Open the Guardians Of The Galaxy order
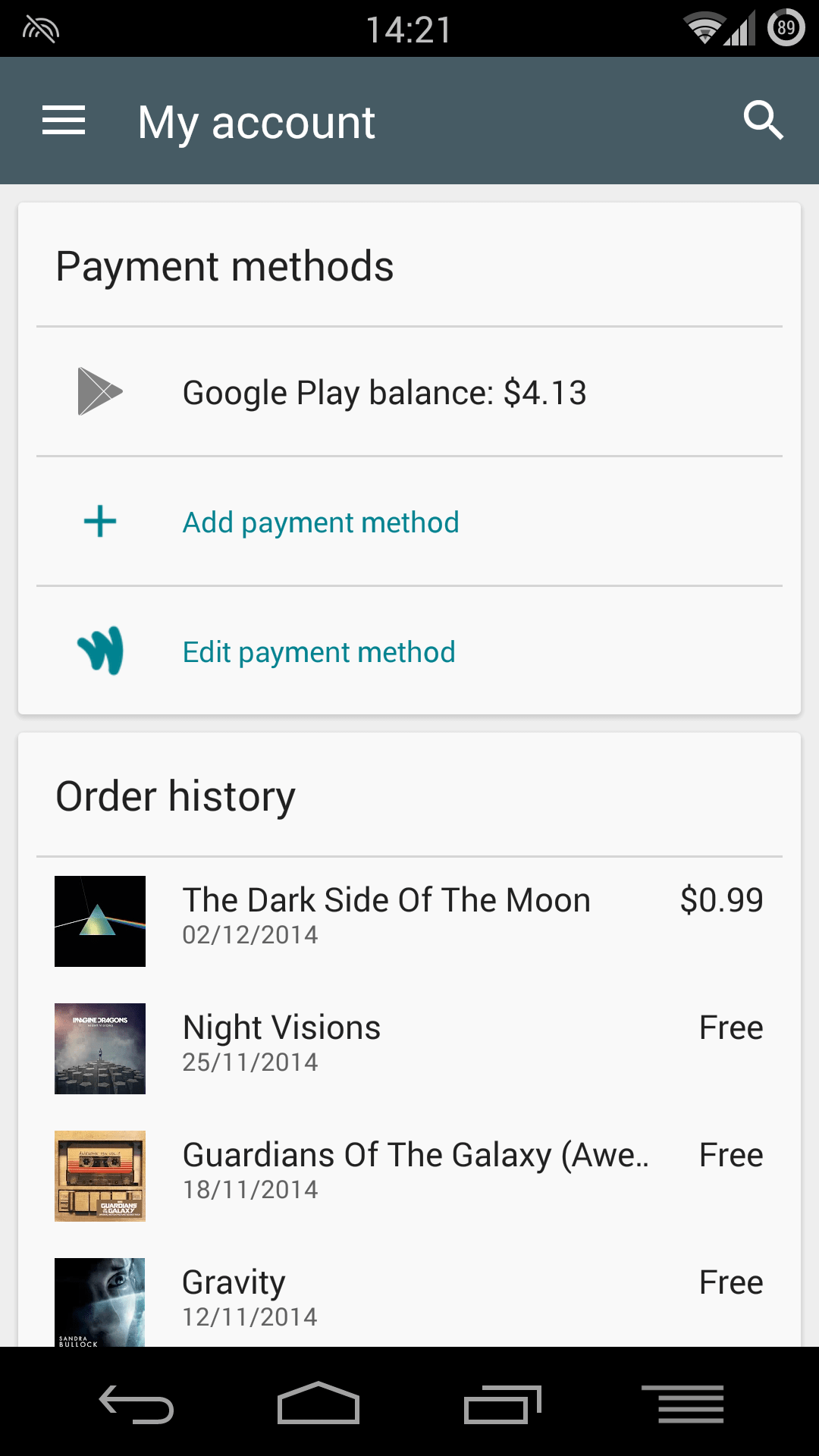This screenshot has width=819, height=1456. (x=409, y=1175)
